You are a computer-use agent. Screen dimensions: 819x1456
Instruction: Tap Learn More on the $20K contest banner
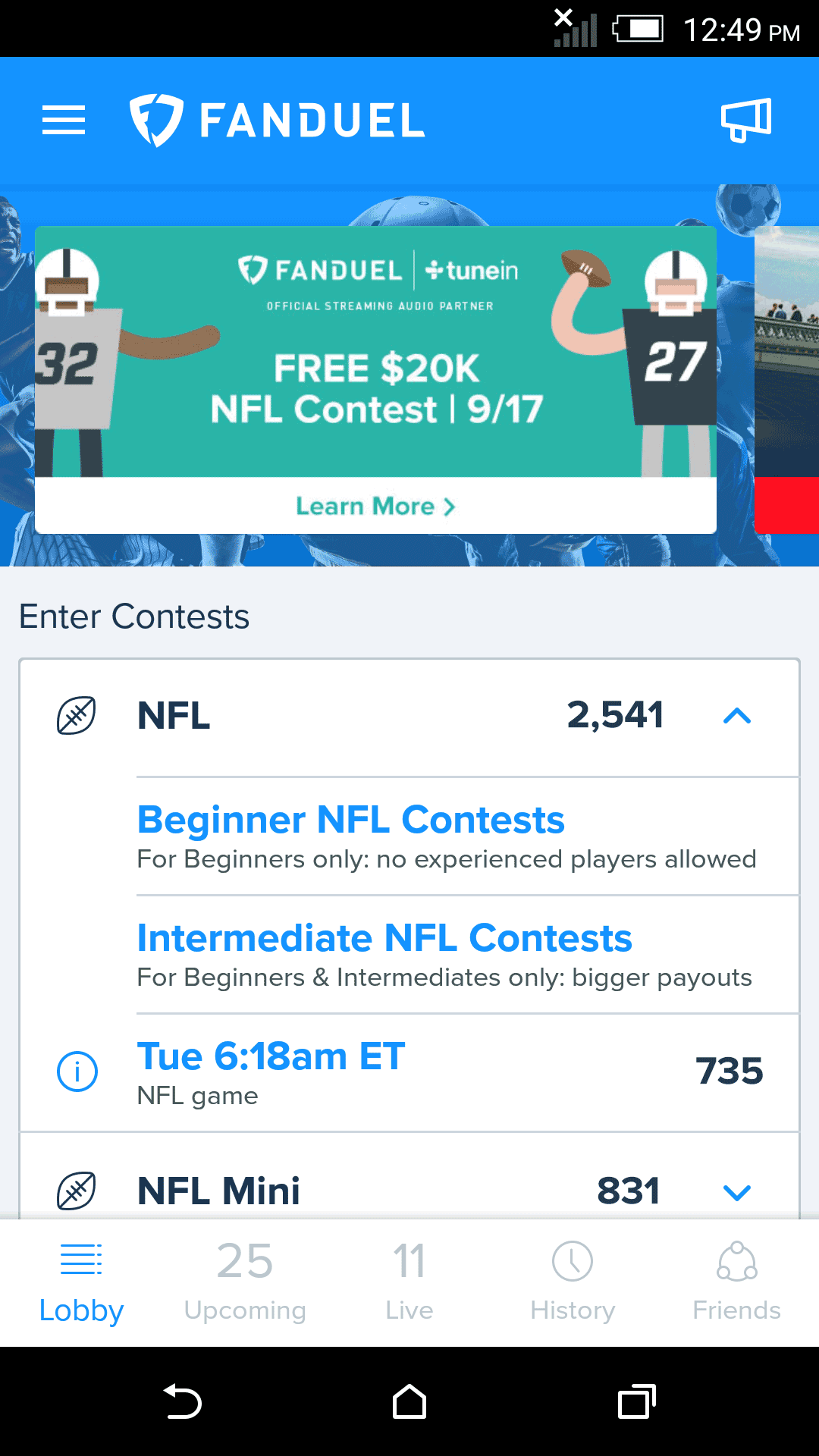(375, 506)
